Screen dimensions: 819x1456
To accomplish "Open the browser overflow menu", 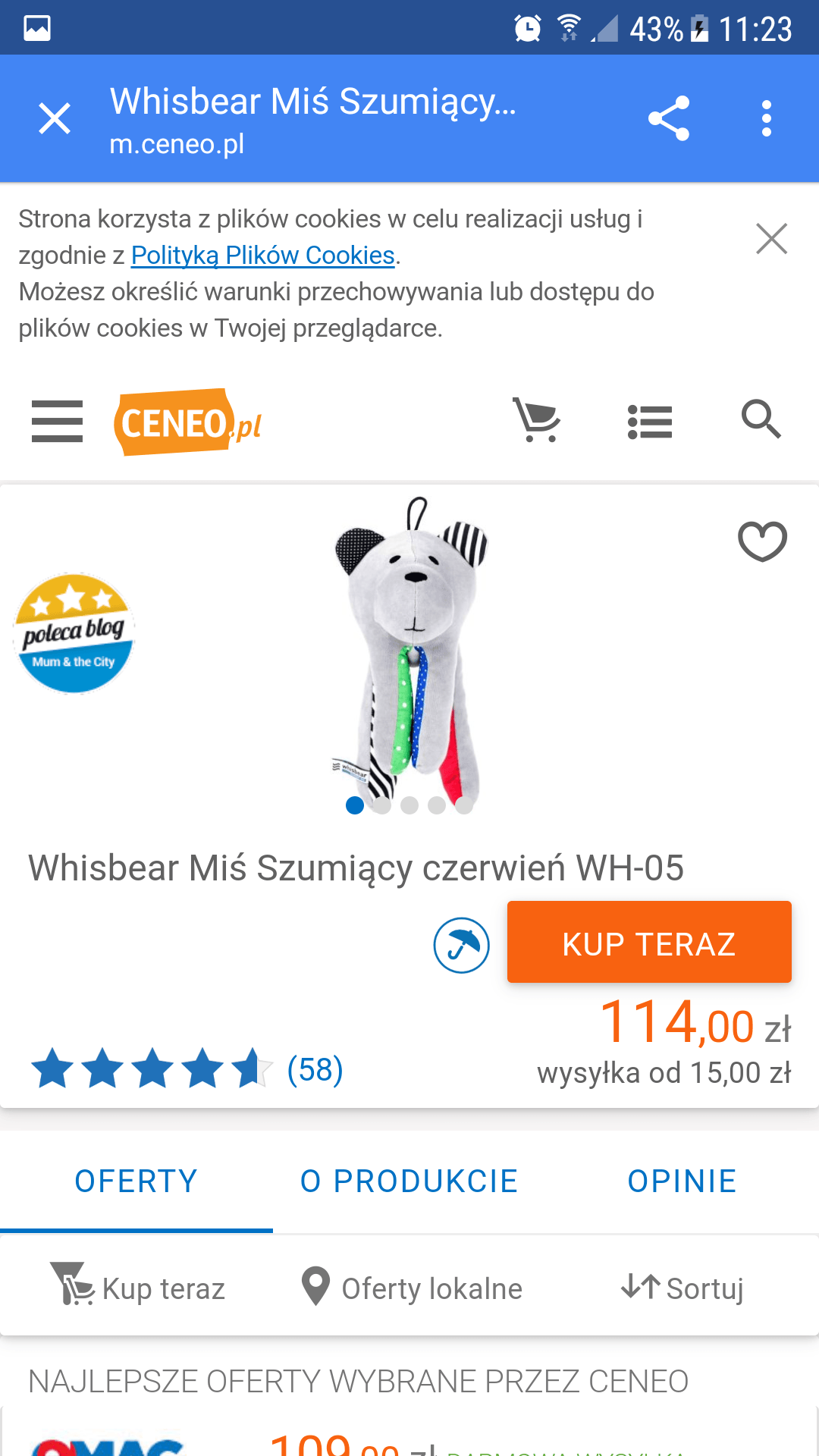I will pos(766,118).
